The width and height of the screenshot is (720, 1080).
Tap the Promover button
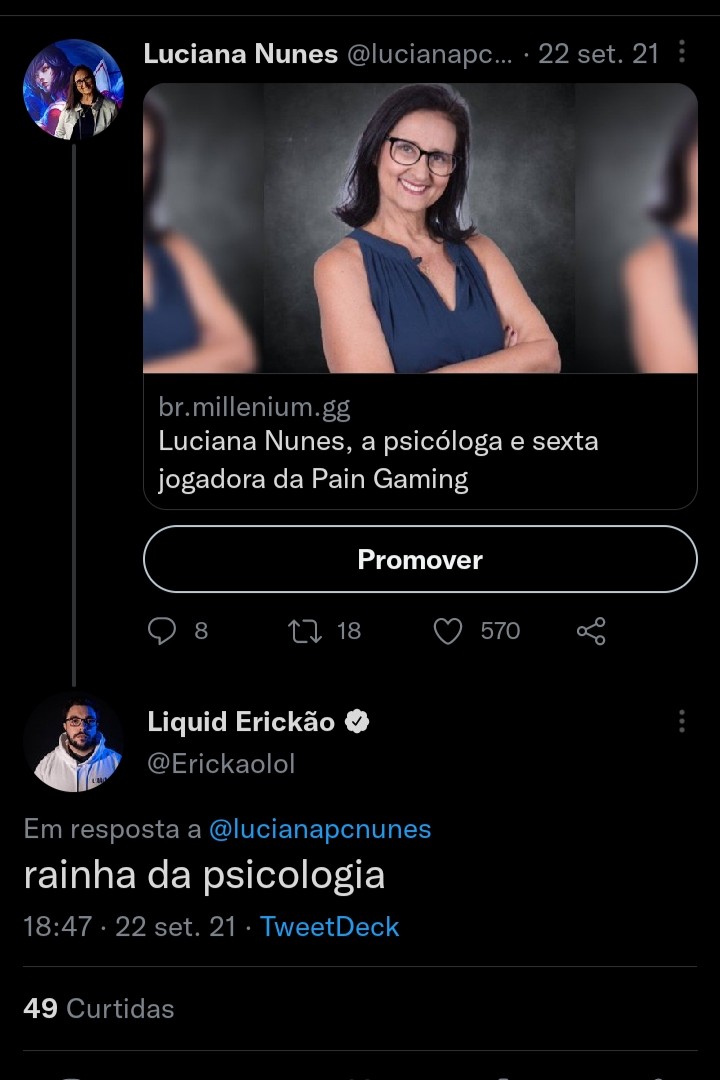[x=420, y=560]
